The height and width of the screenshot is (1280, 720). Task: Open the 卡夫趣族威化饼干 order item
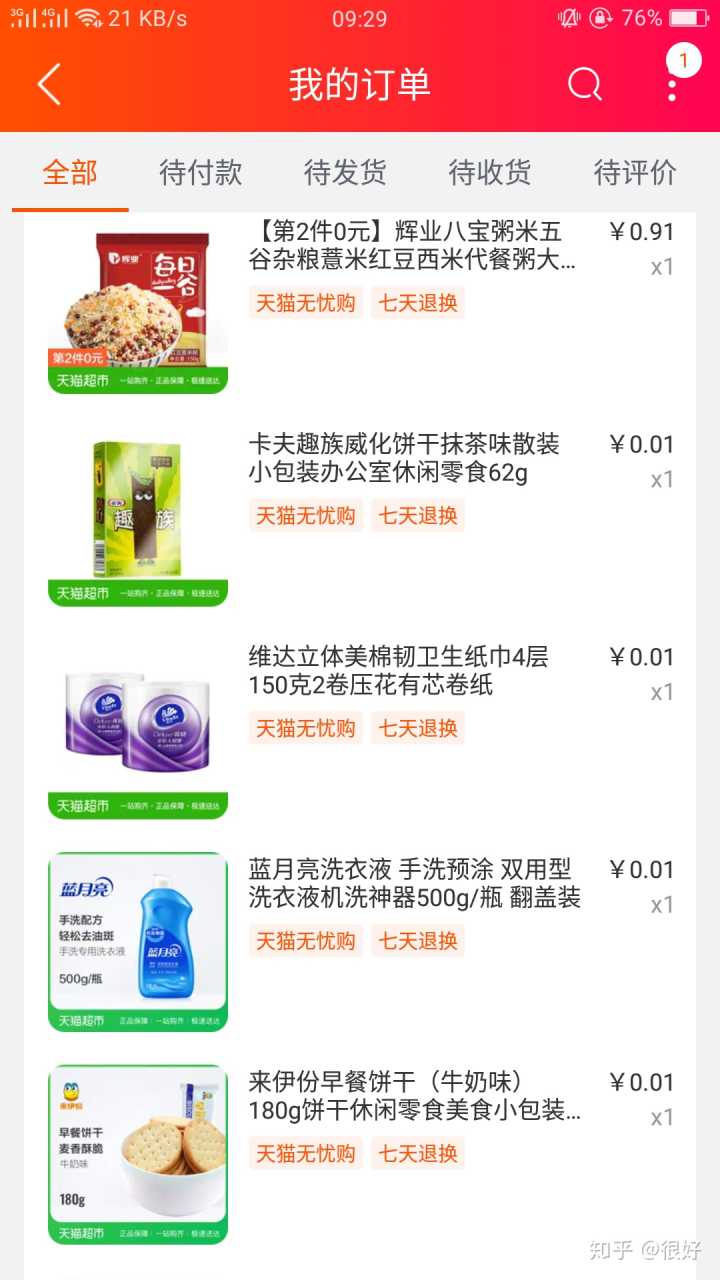[x=404, y=458]
